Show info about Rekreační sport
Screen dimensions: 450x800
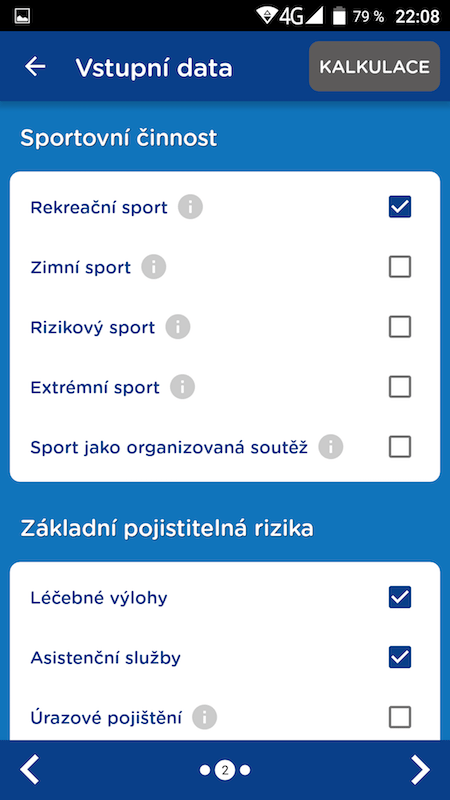pyautogui.click(x=190, y=207)
